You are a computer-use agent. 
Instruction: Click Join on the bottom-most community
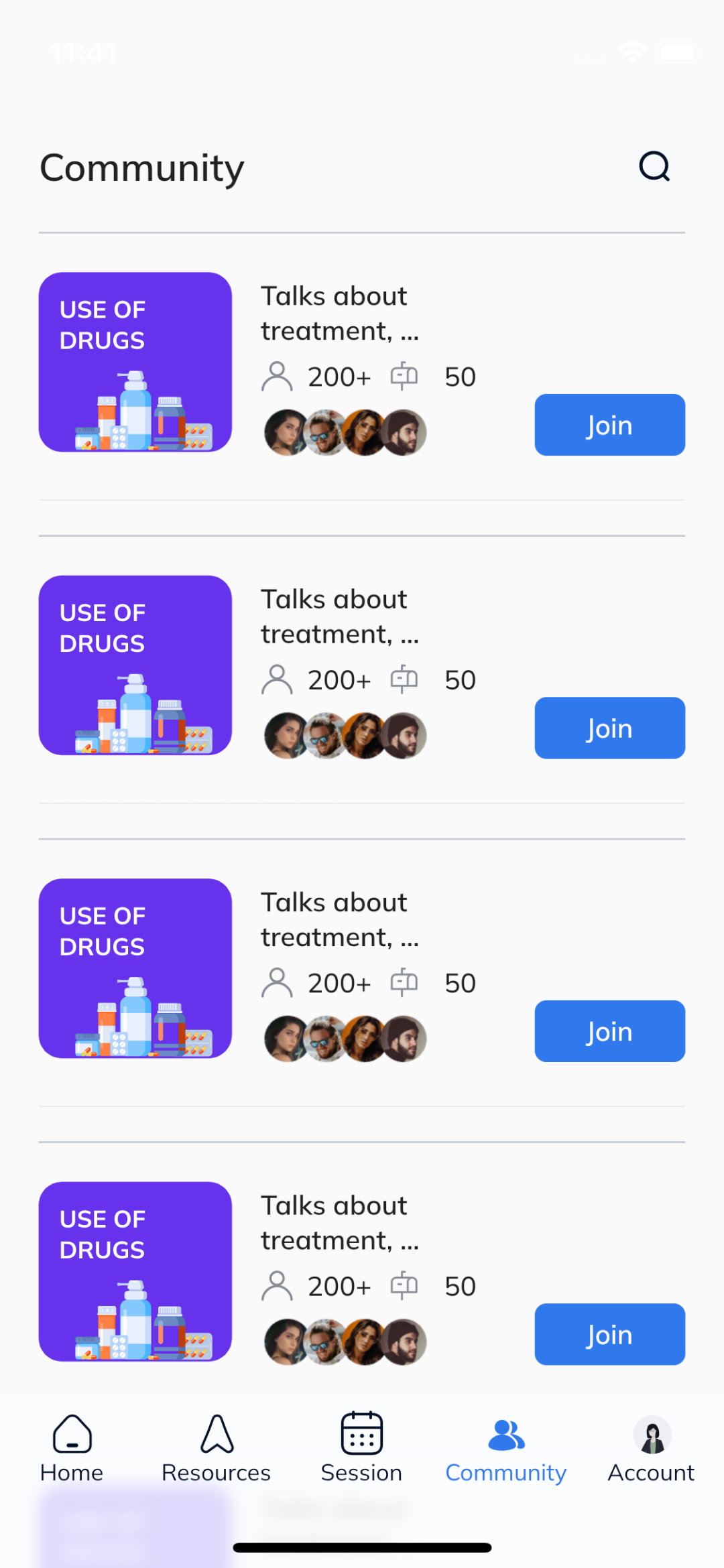pos(609,1334)
